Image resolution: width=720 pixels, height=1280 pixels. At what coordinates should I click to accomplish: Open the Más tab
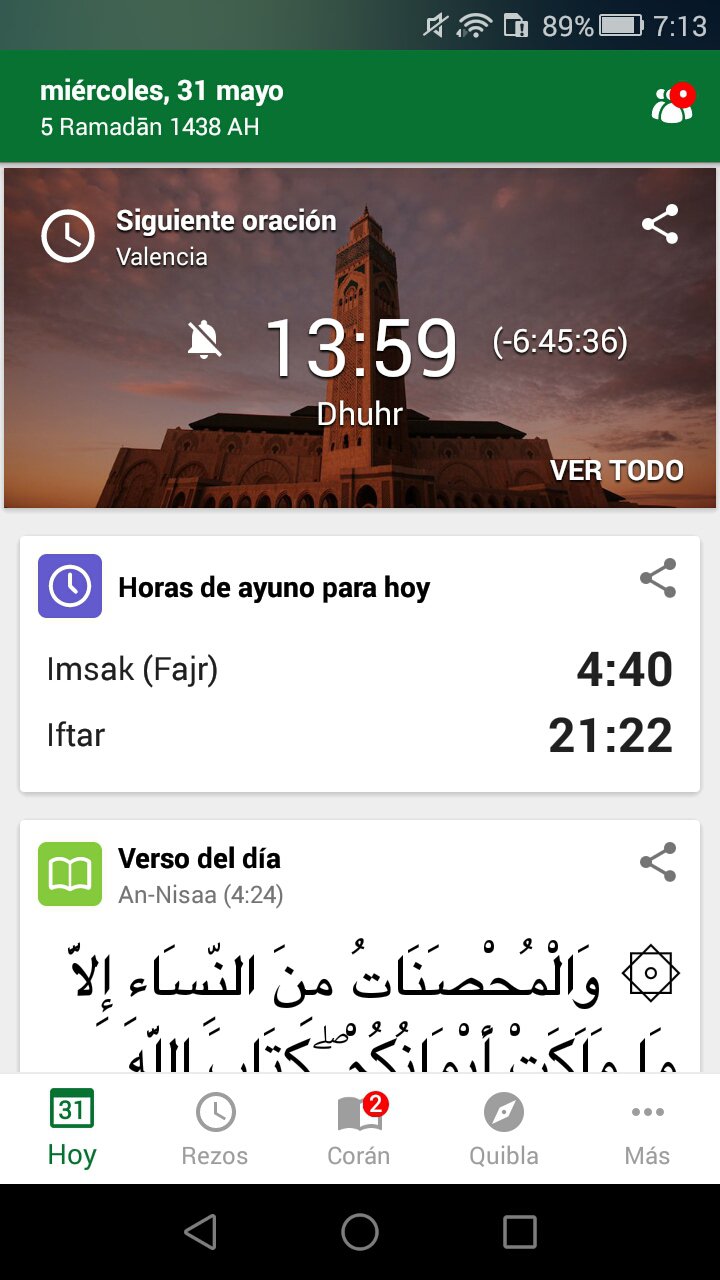pyautogui.click(x=647, y=1128)
